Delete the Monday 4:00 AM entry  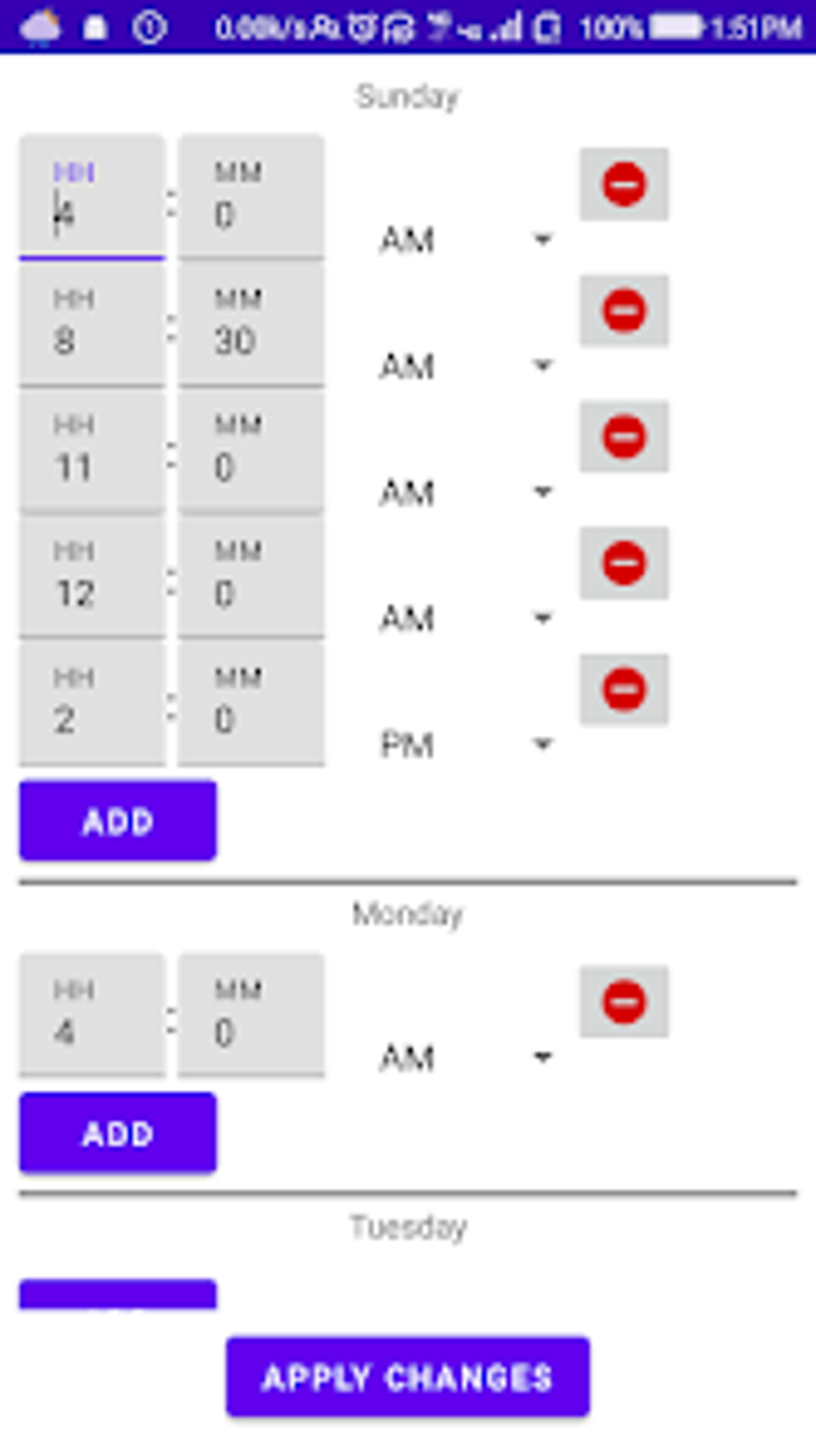point(624,1001)
